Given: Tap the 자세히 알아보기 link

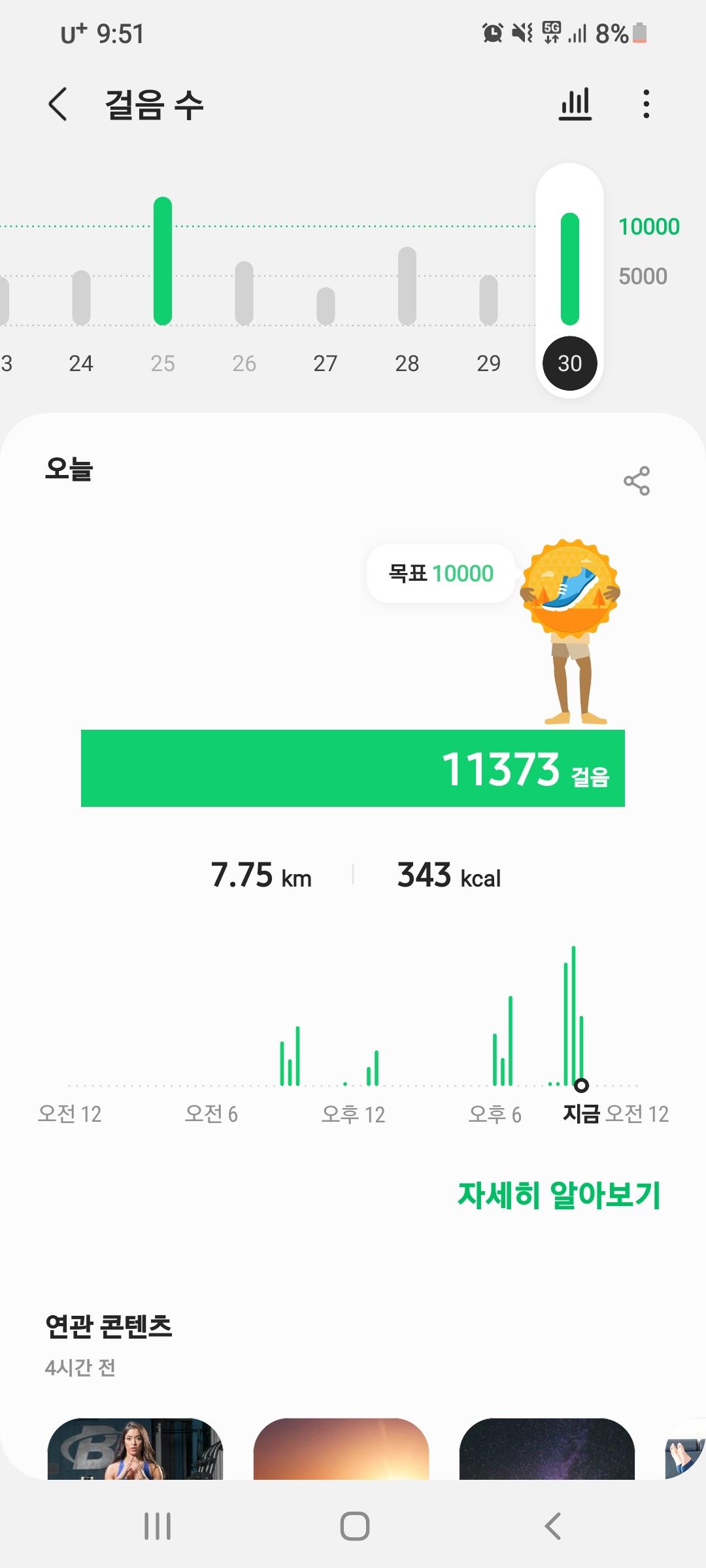Looking at the screenshot, I should [559, 1195].
